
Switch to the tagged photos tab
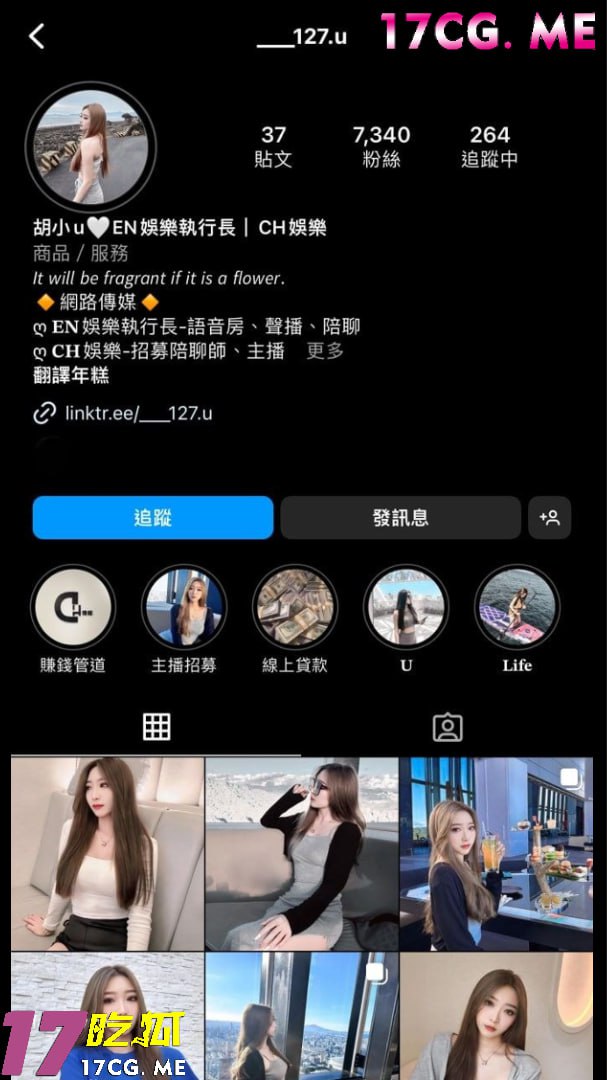447,727
